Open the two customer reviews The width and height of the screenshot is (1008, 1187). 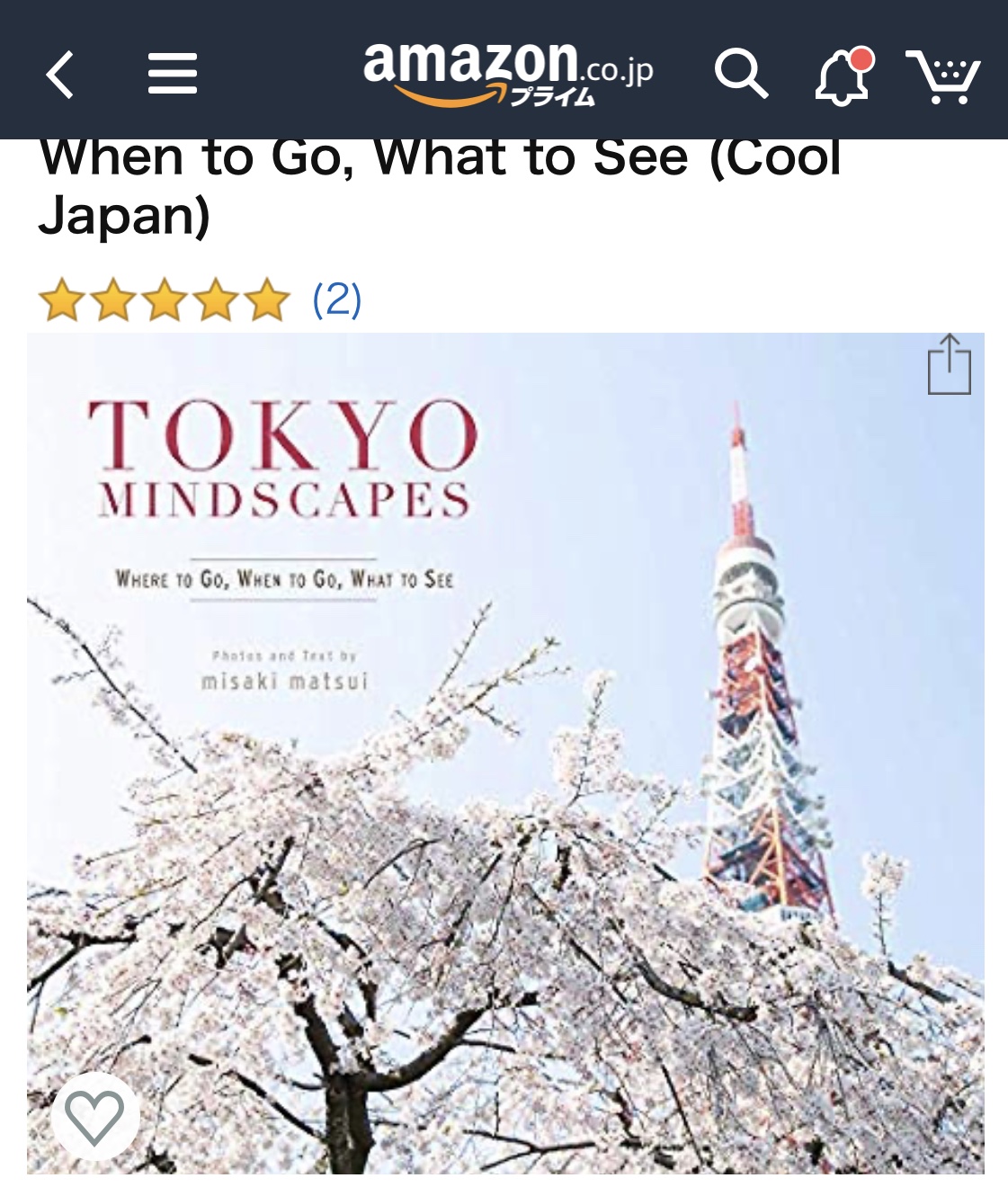coord(336,299)
